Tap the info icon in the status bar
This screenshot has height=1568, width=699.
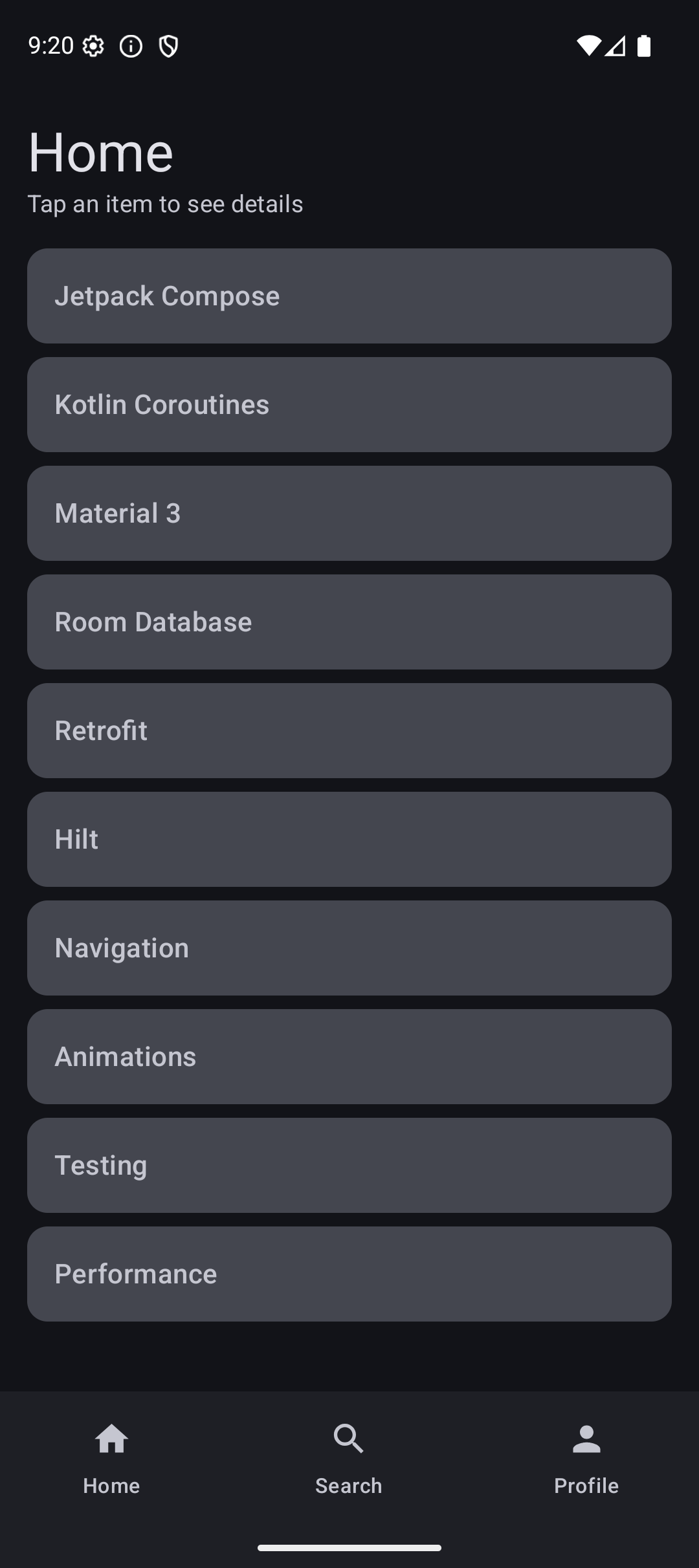point(131,45)
